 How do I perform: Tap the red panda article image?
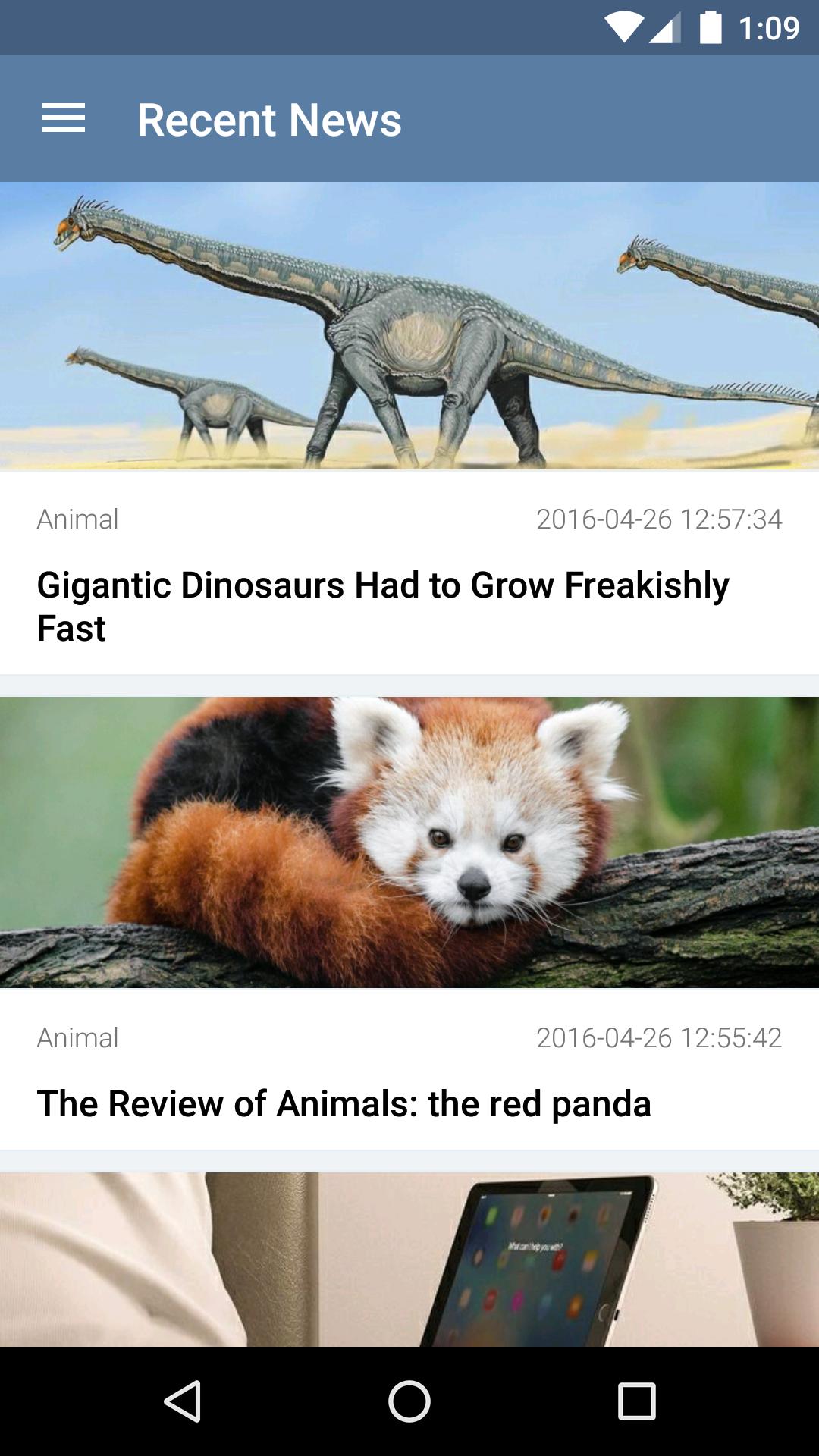(409, 842)
